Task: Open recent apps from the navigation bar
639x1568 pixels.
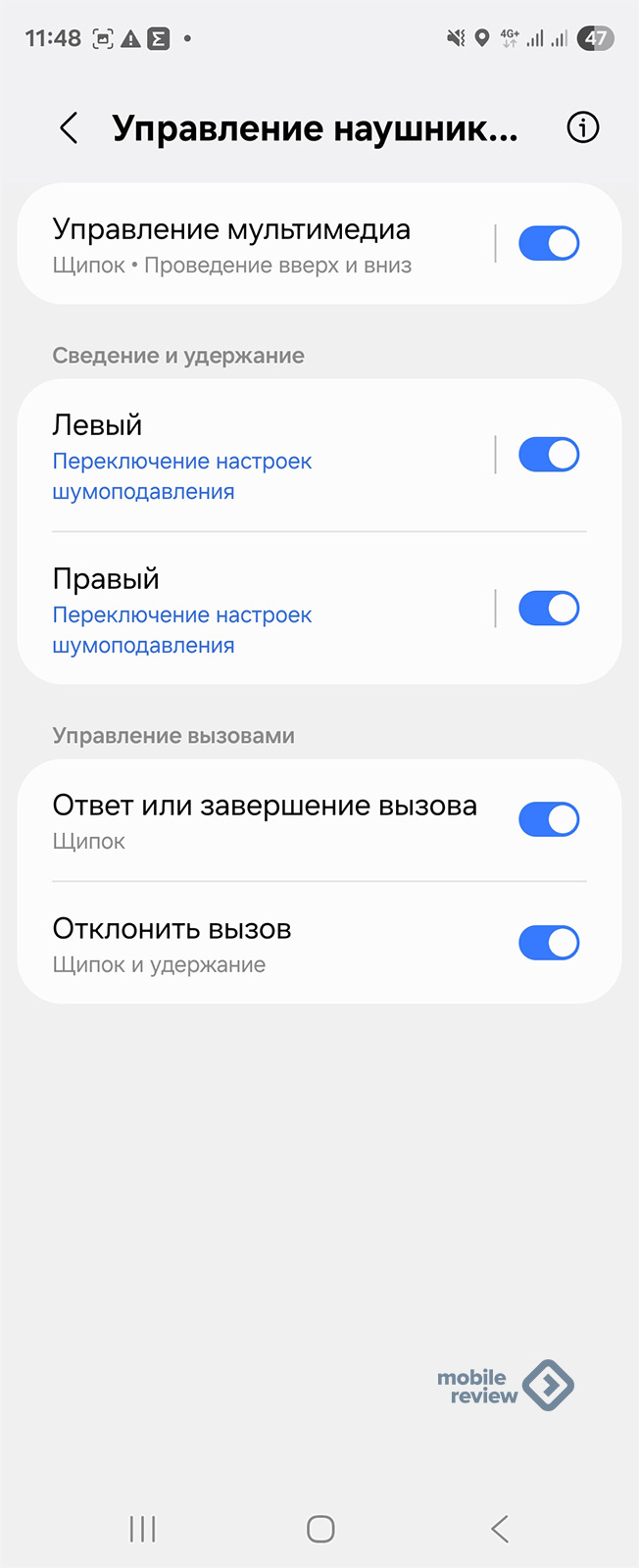Action: click(x=143, y=1529)
